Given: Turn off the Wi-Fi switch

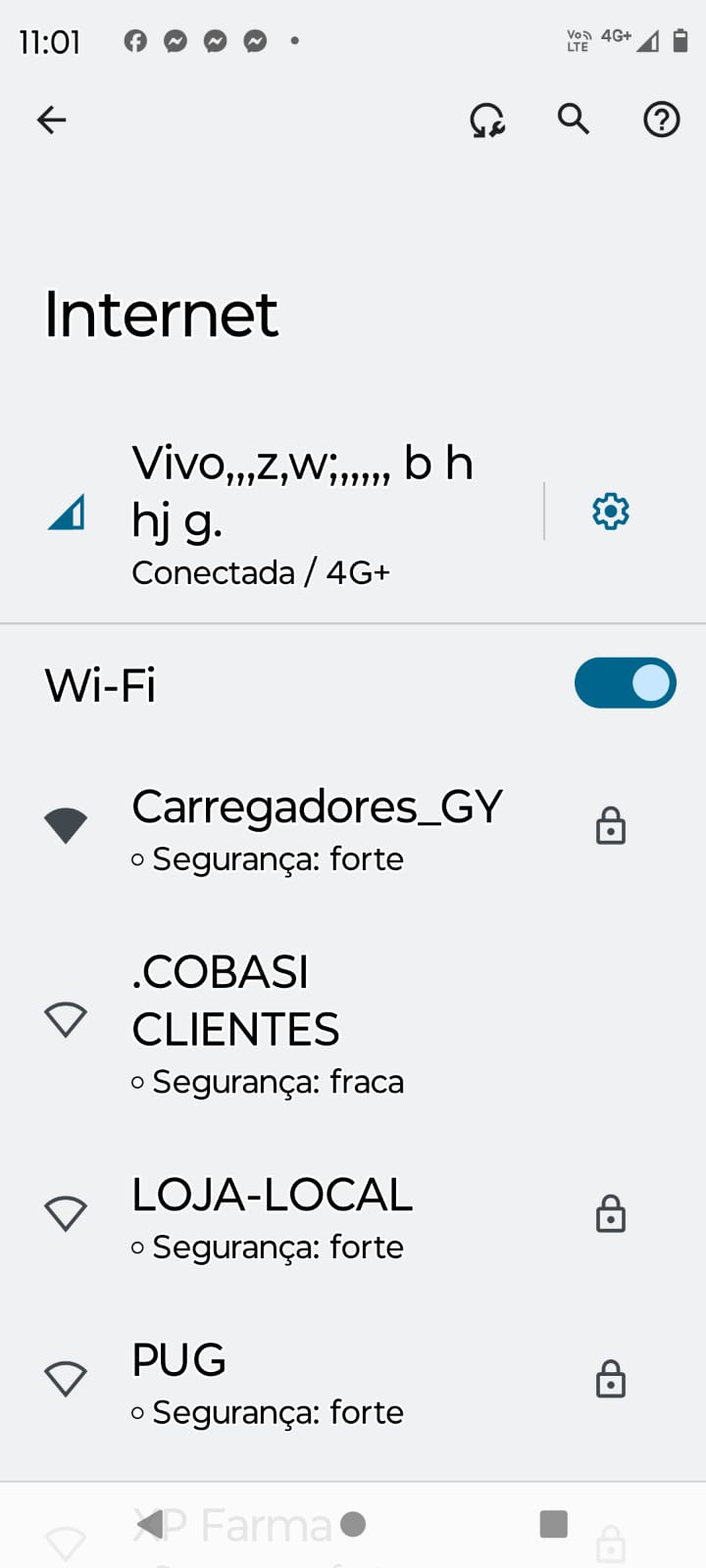Looking at the screenshot, I should [x=625, y=683].
